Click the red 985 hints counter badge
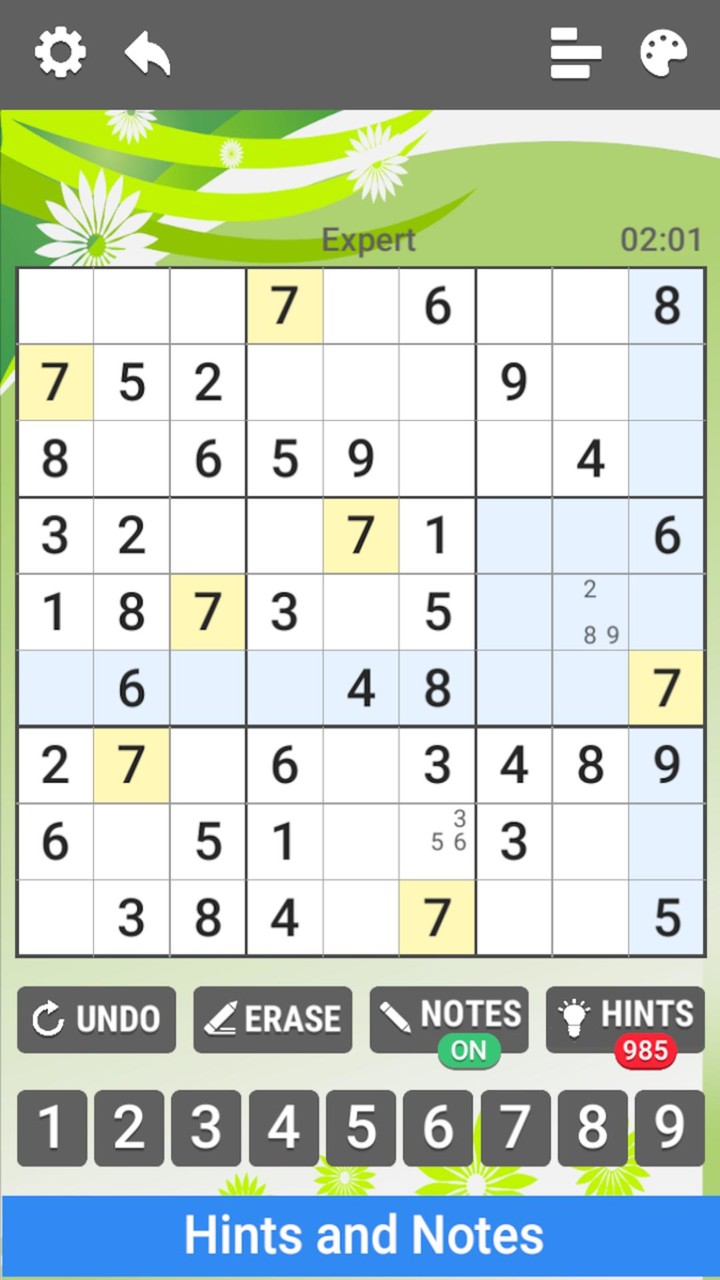Screen dimensions: 720x1280 (x=646, y=1051)
